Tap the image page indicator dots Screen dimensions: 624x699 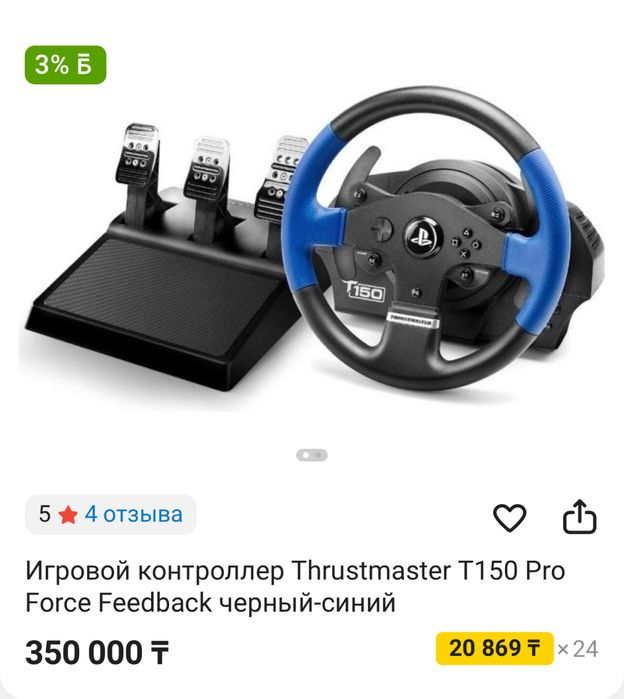[x=312, y=455]
